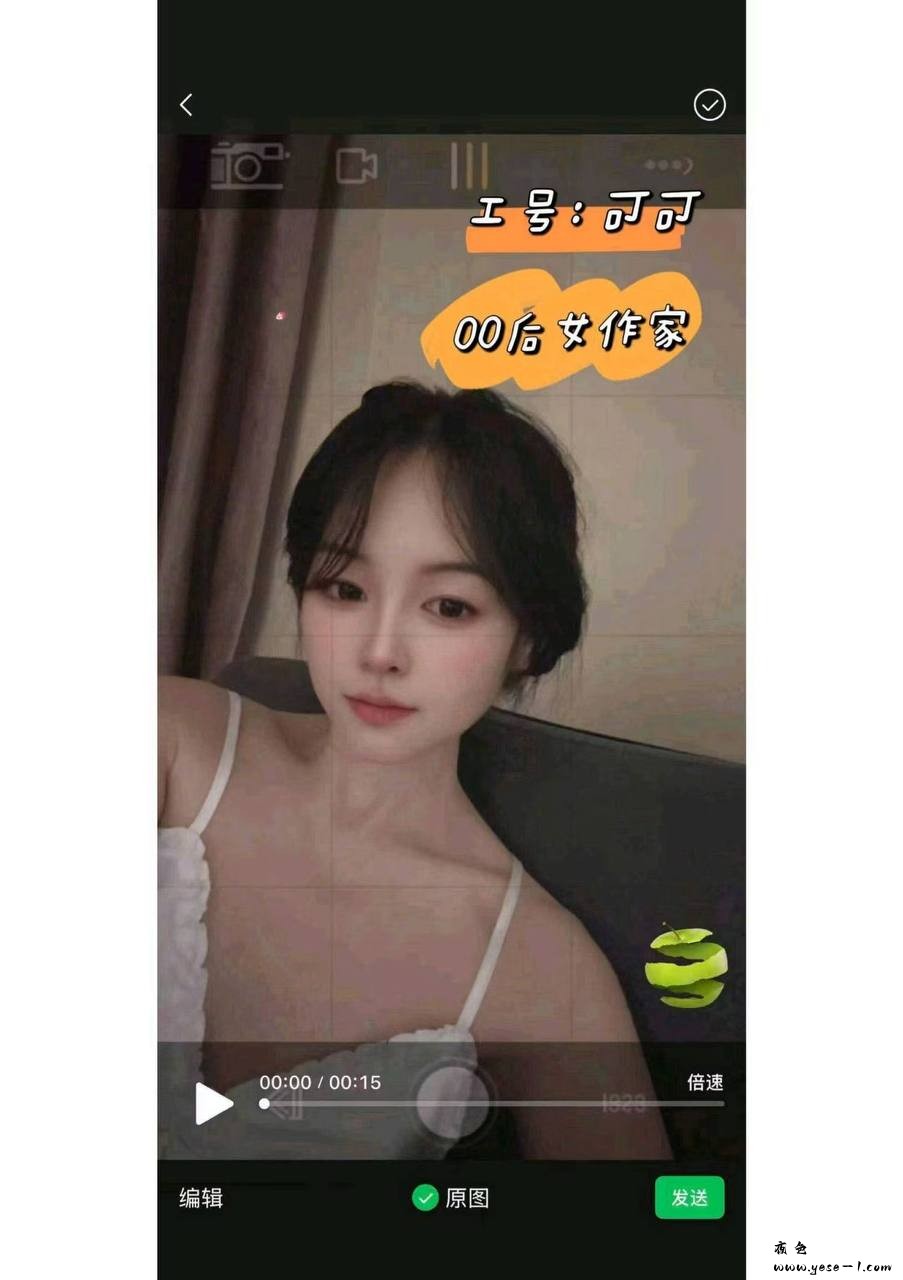Play the 15-second video
This screenshot has height=1280, width=903.
212,1103
